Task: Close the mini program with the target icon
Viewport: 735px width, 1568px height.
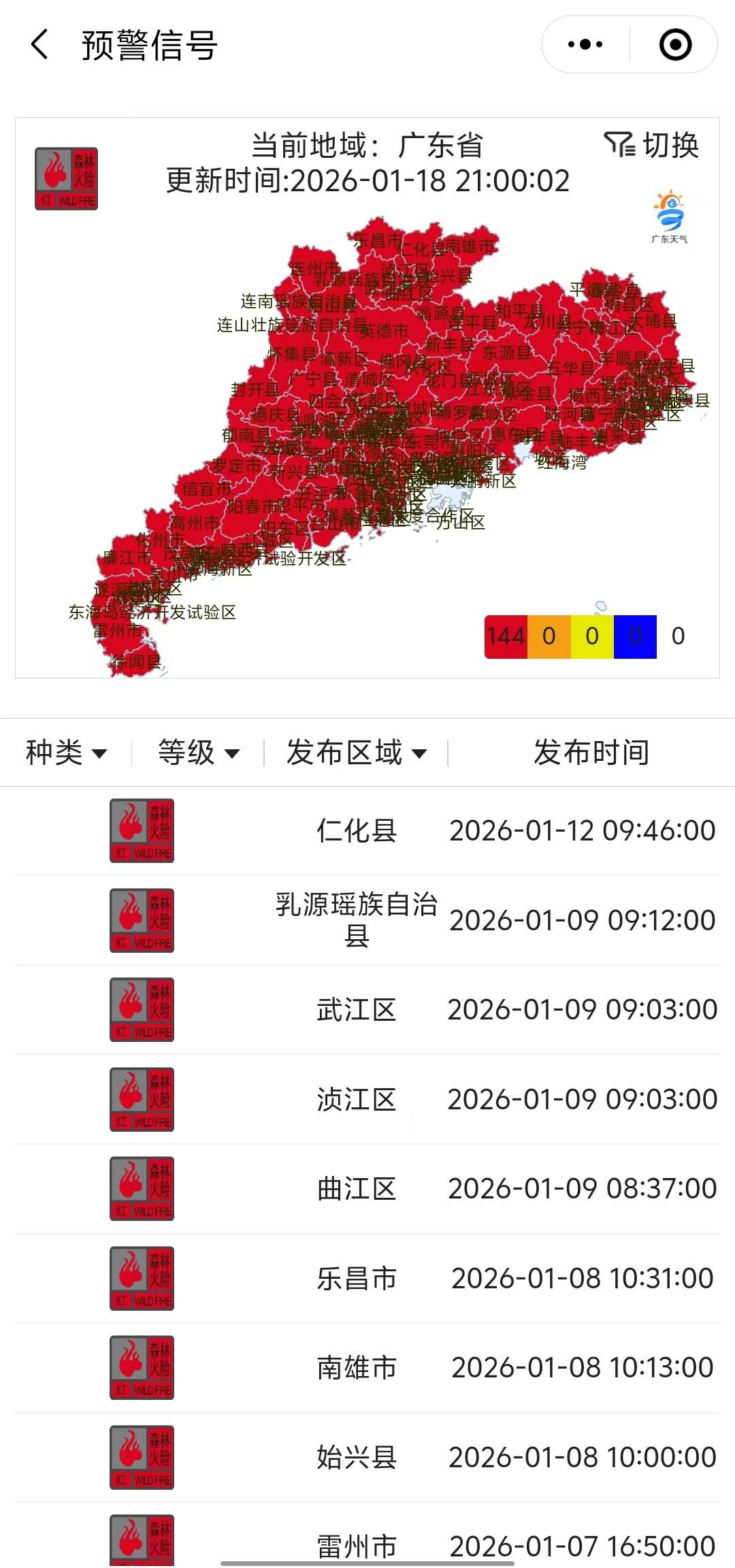Action: click(675, 45)
